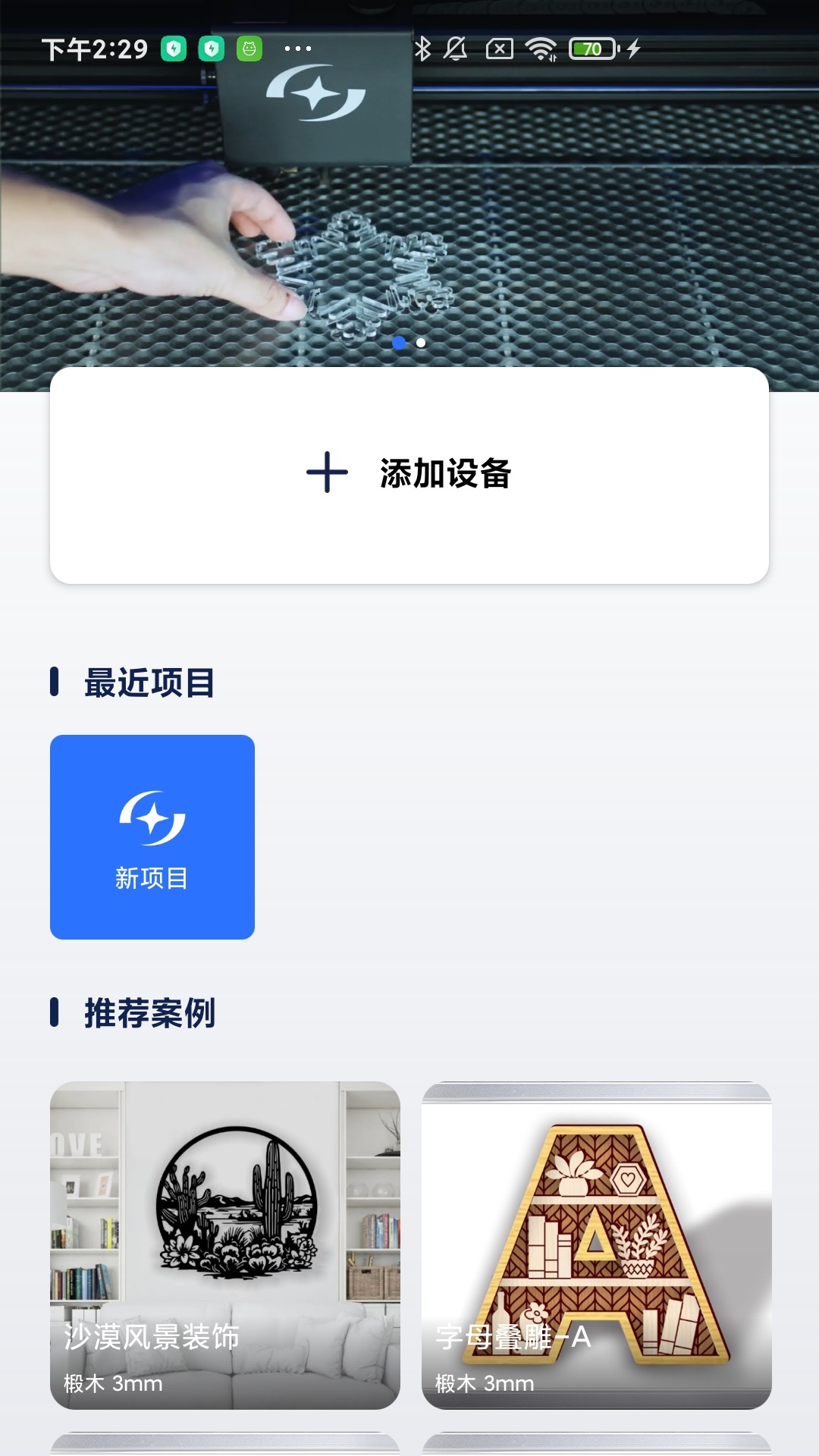Expand the 最近项目 section header
Viewport: 819px width, 1456px height.
149,682
